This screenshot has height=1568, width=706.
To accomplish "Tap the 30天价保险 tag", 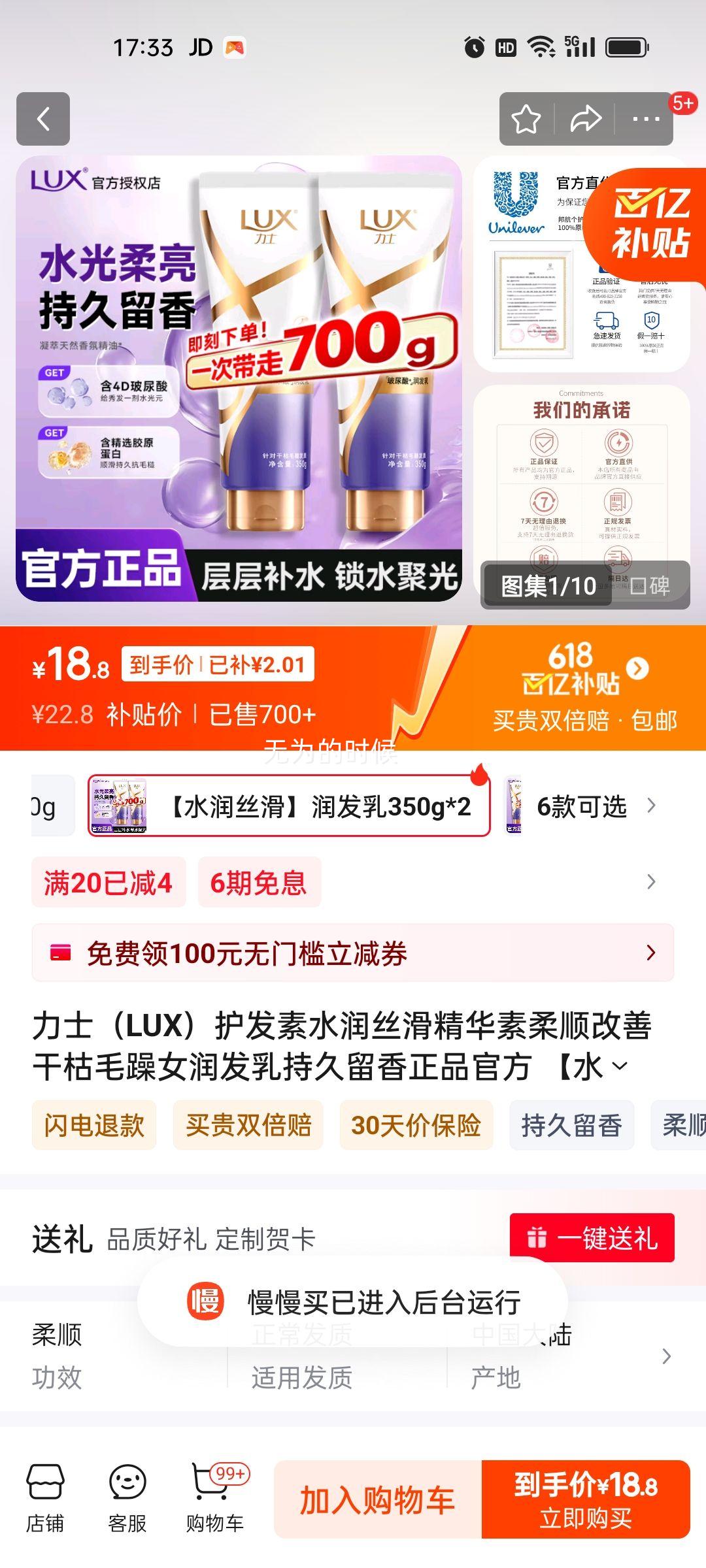I will (416, 1125).
